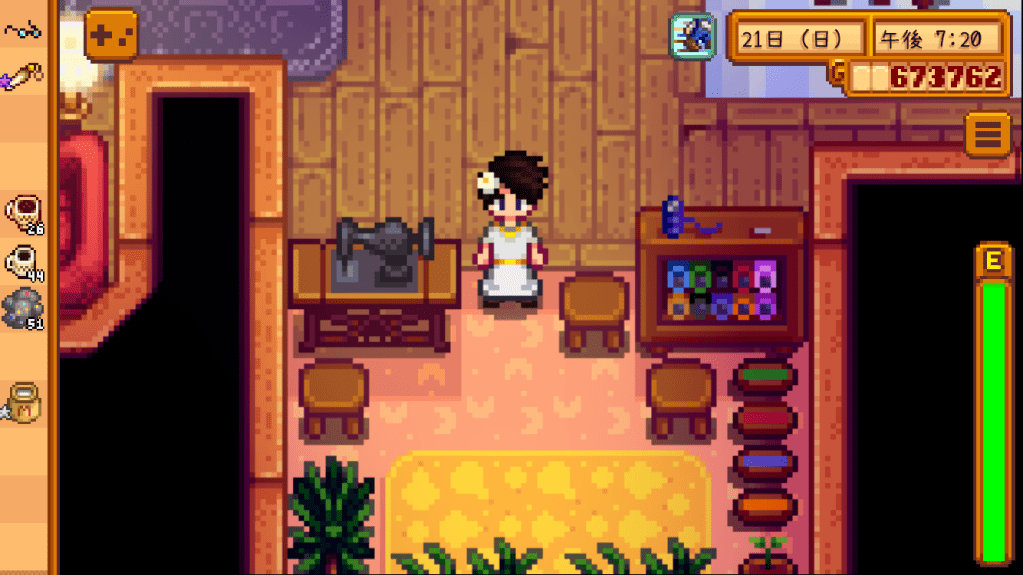Open the virtual gamepad controls button
1023x575 pixels.
[111, 36]
